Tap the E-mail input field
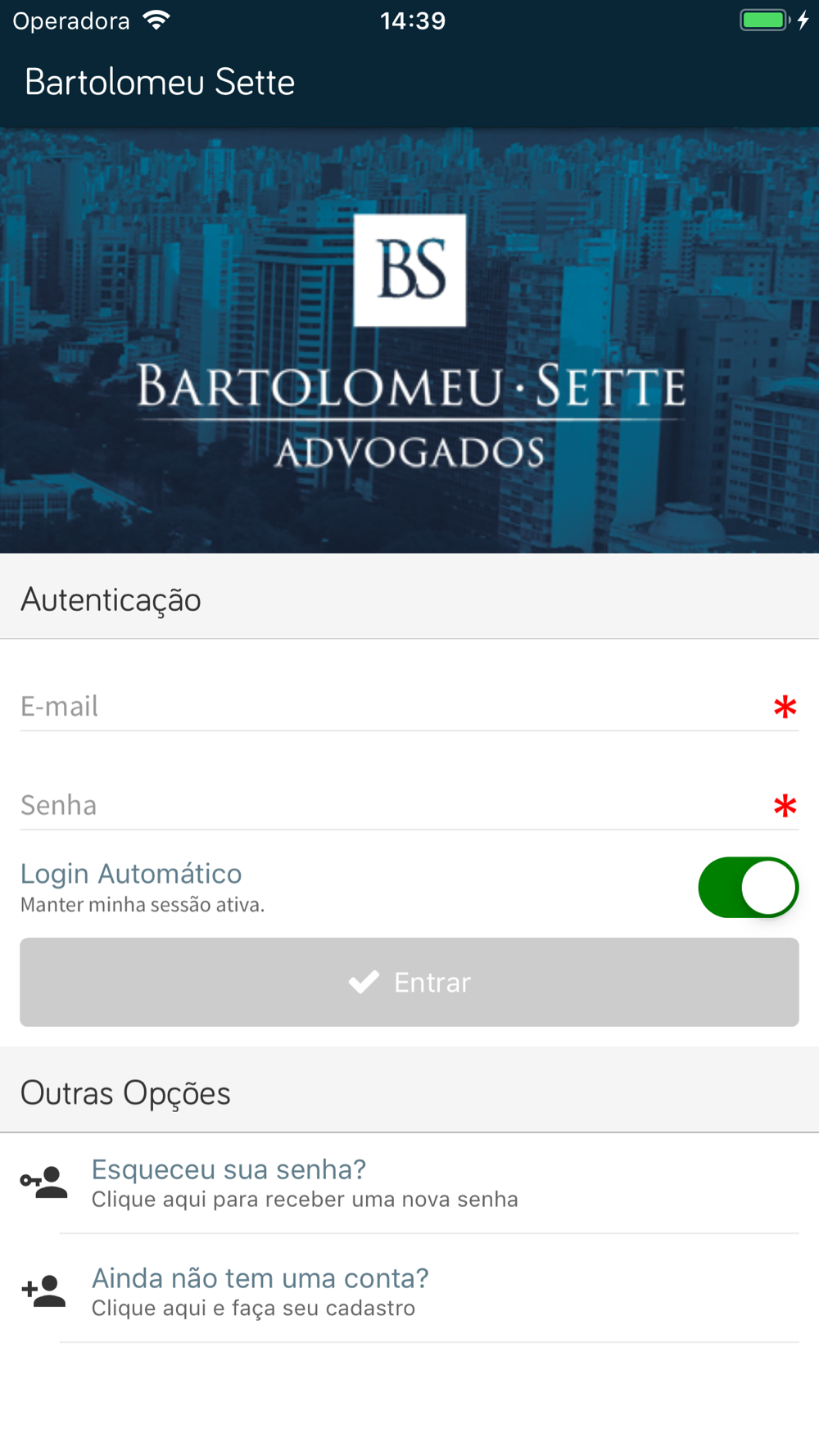Image resolution: width=819 pixels, height=1456 pixels. pos(393,706)
